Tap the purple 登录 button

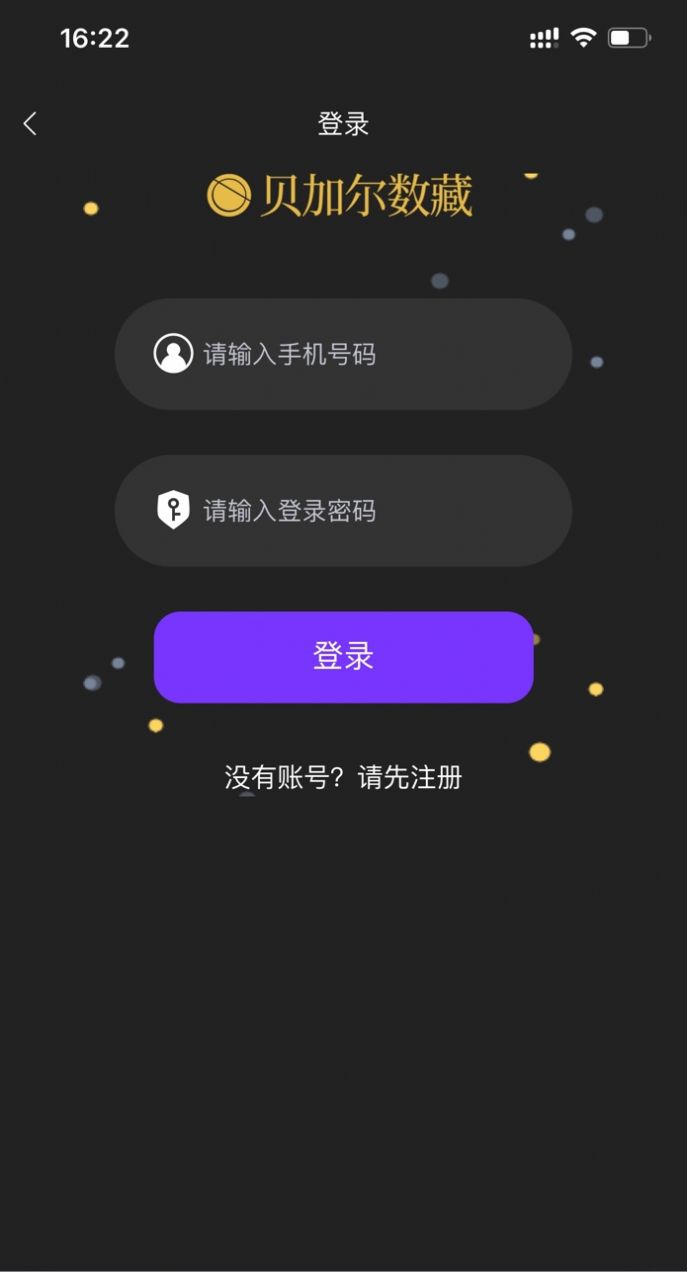point(343,657)
